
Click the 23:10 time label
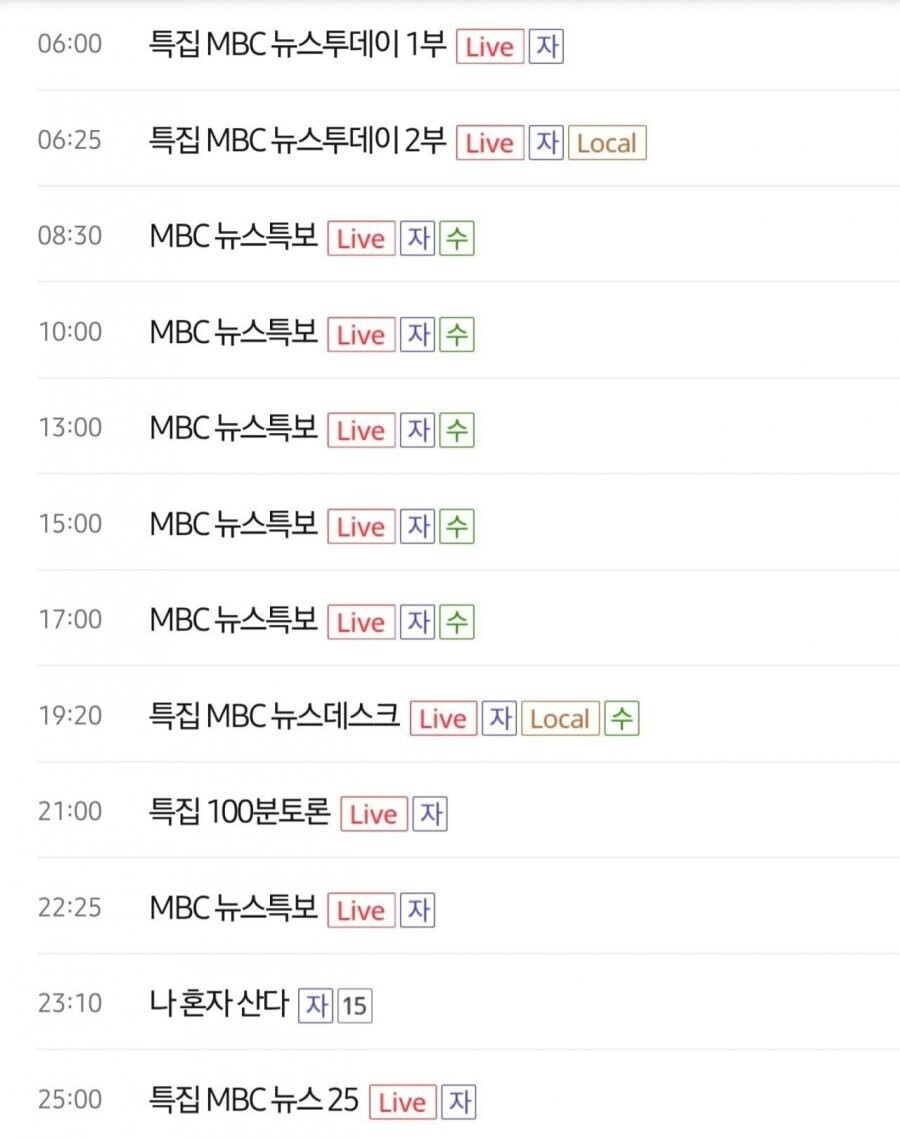coord(68,1005)
